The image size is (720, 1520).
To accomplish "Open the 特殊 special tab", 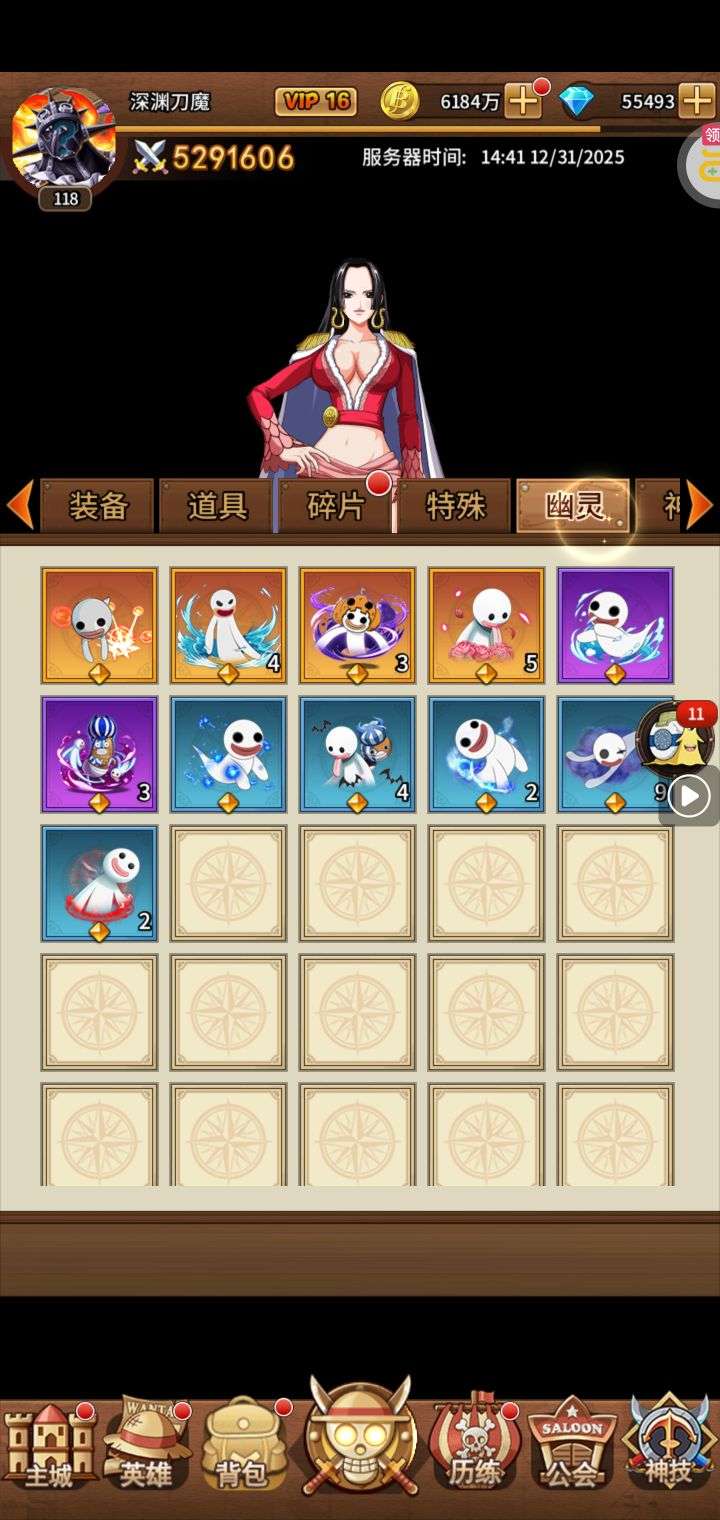I will (x=456, y=506).
